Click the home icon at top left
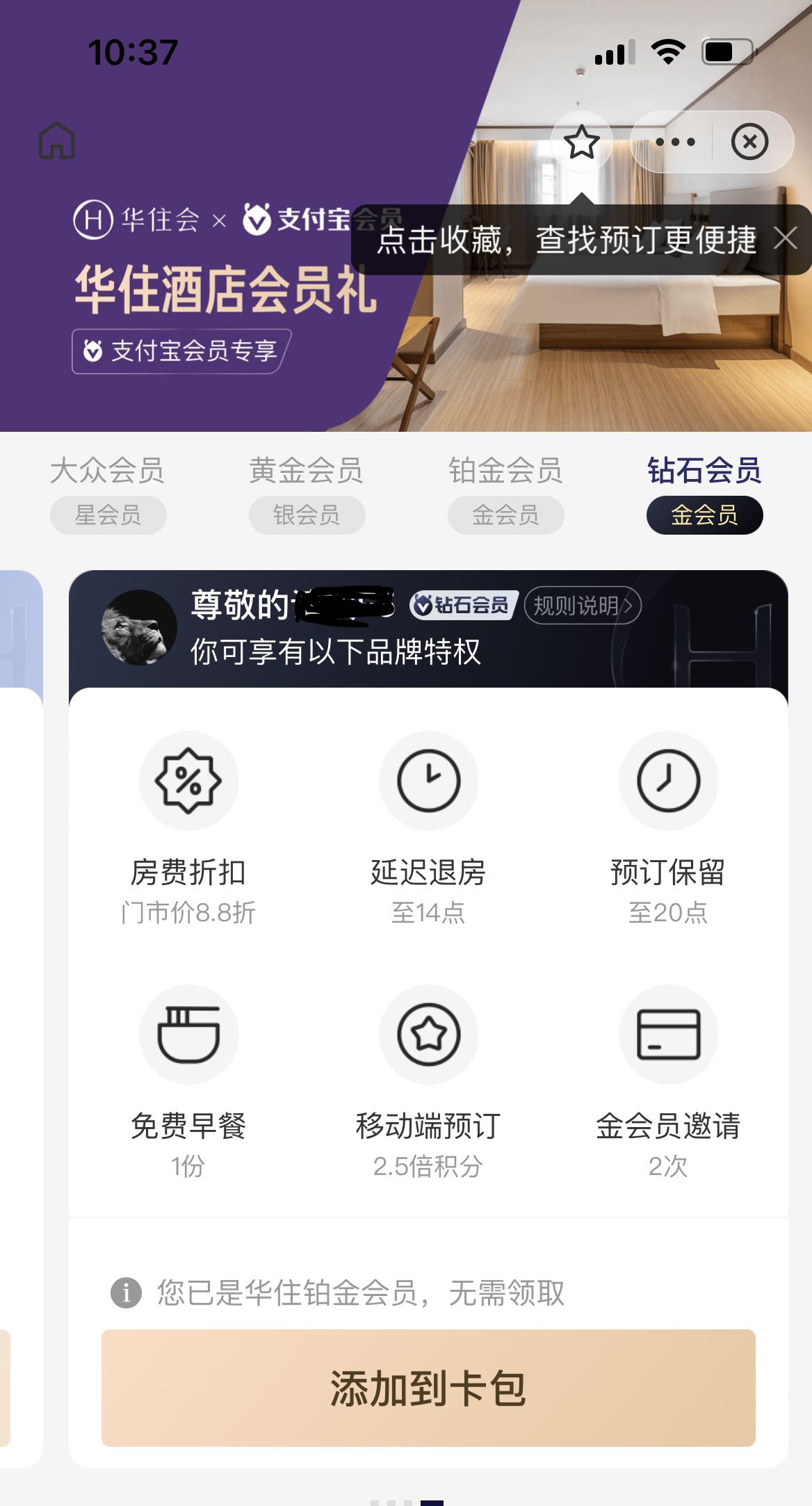This screenshot has width=812, height=1506. pyautogui.click(x=58, y=140)
